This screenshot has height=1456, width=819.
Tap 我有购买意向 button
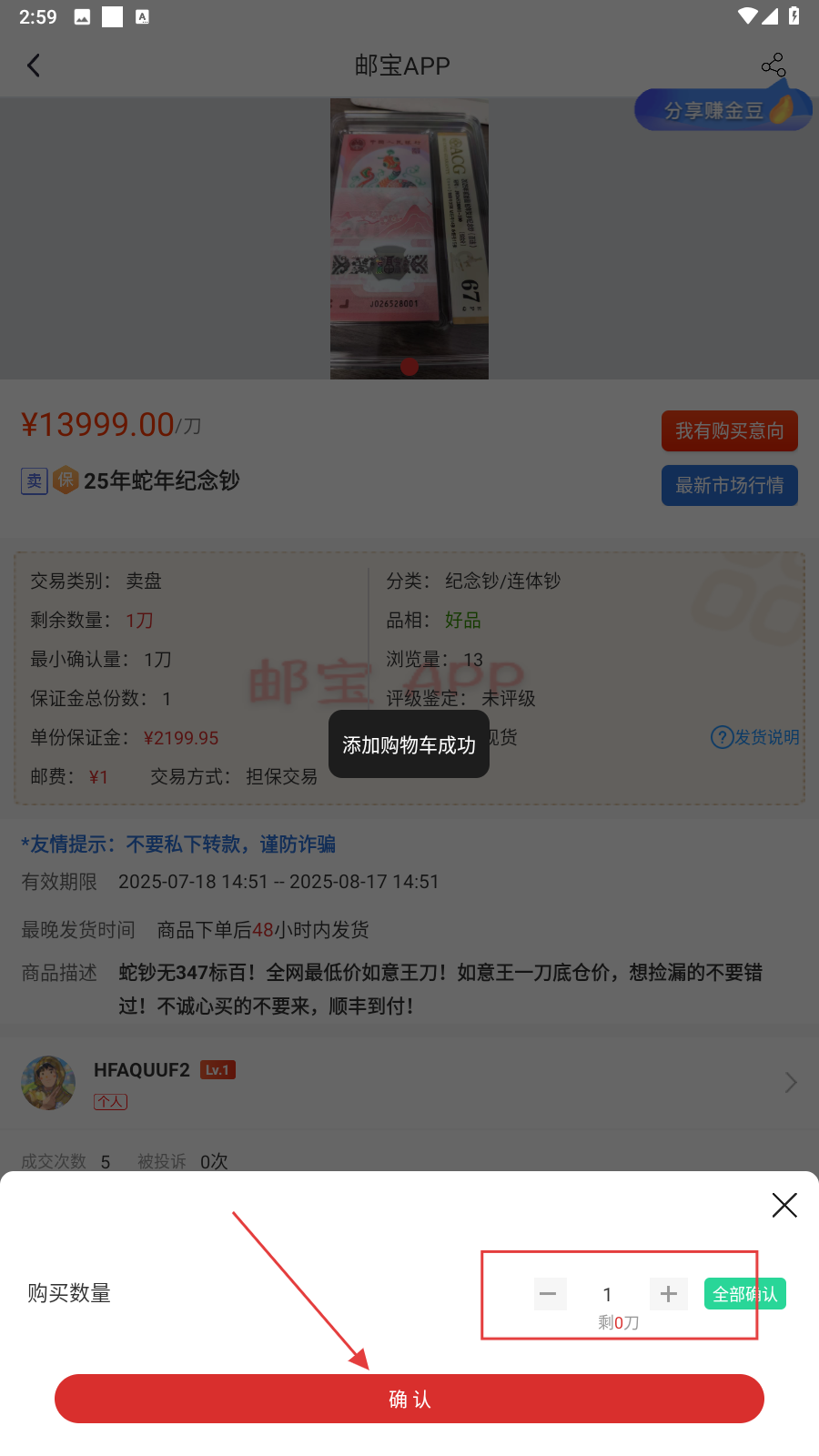click(729, 430)
